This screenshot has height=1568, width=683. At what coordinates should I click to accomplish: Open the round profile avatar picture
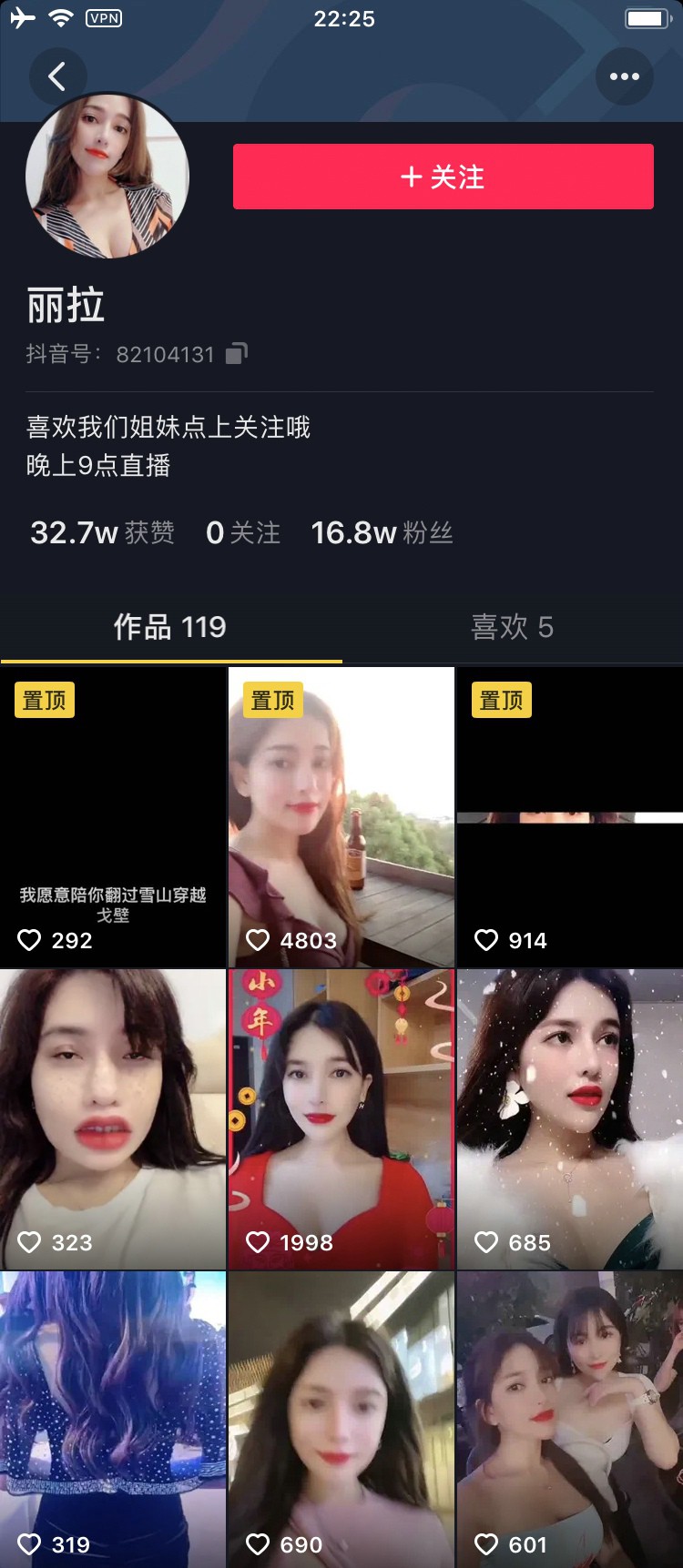point(107,177)
